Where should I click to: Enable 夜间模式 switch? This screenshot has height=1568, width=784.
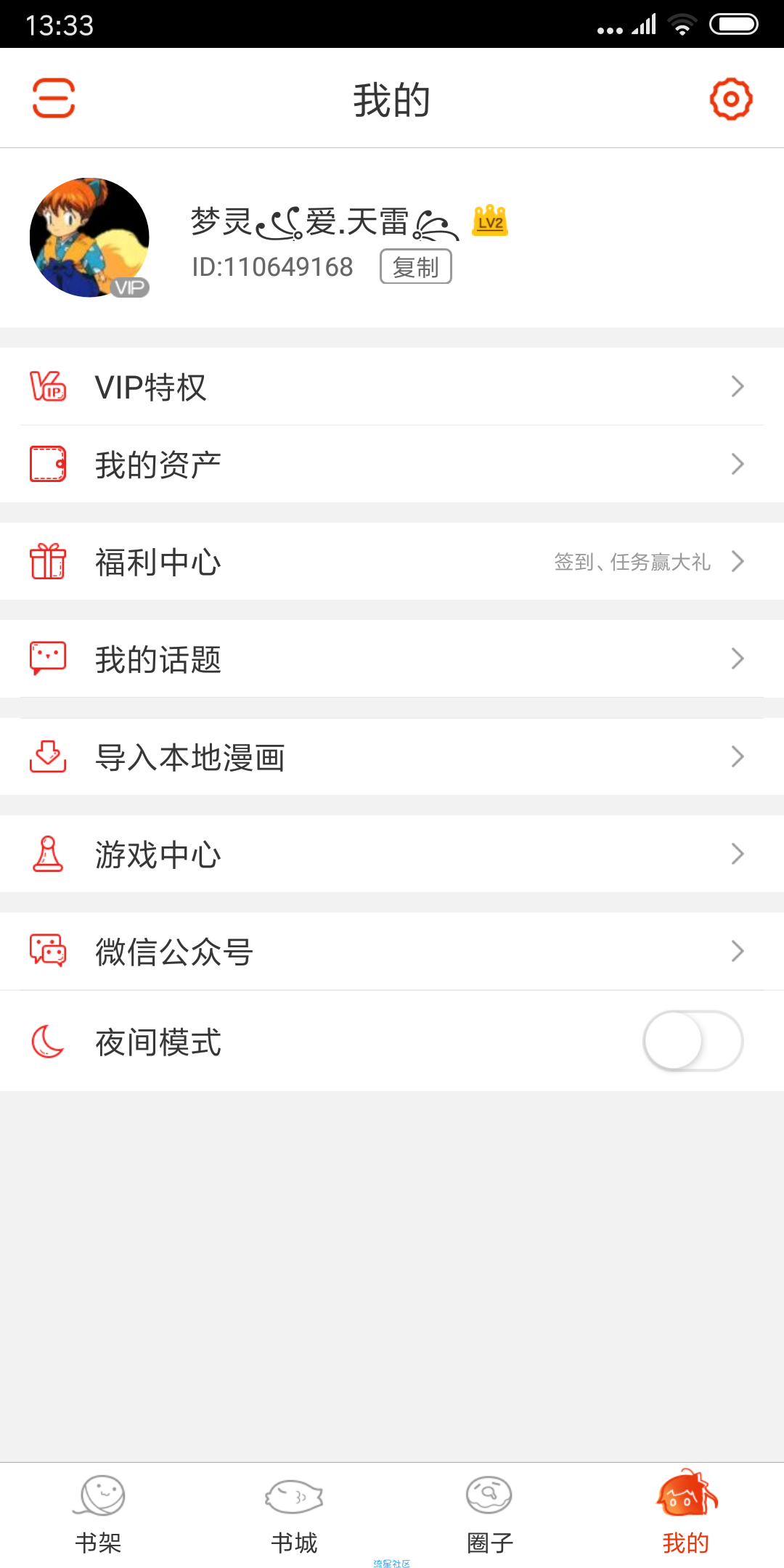point(693,1041)
